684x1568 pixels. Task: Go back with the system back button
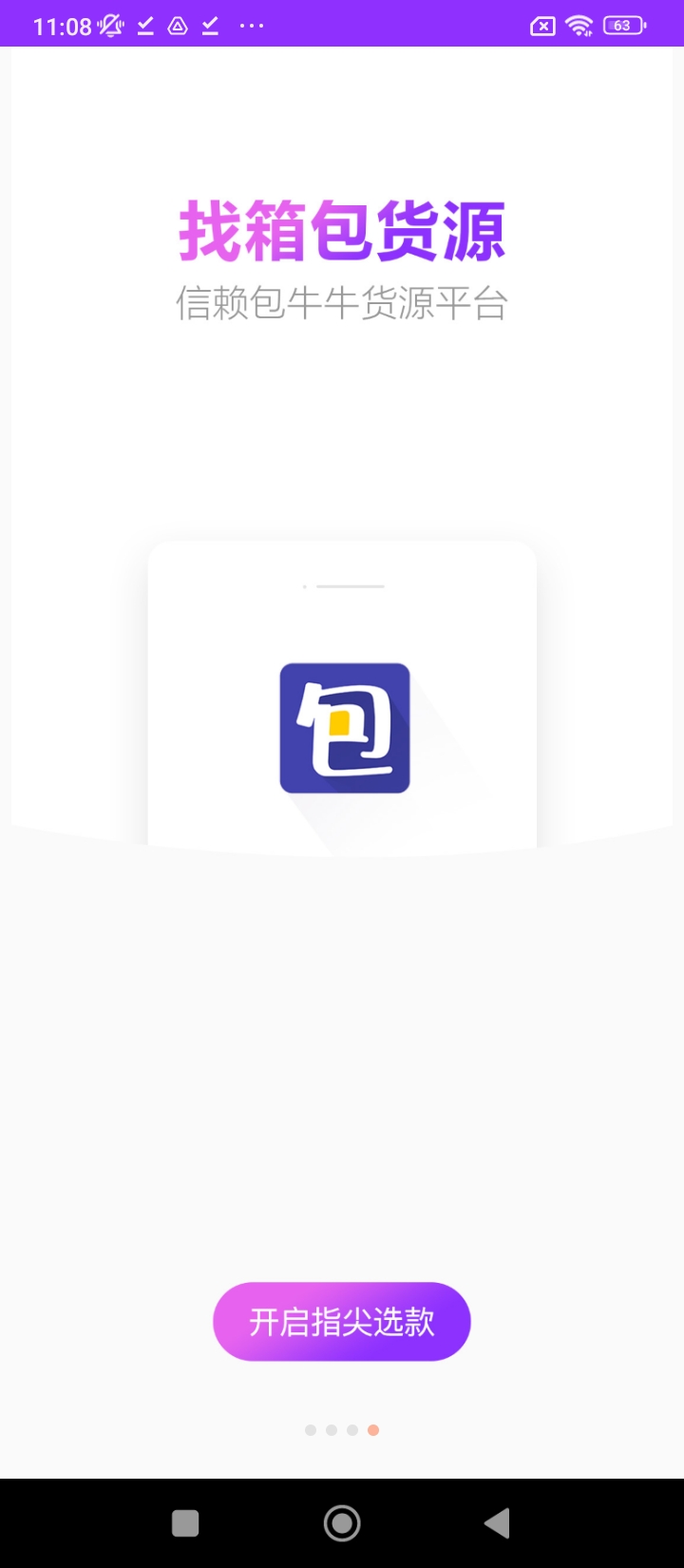pyautogui.click(x=497, y=1523)
